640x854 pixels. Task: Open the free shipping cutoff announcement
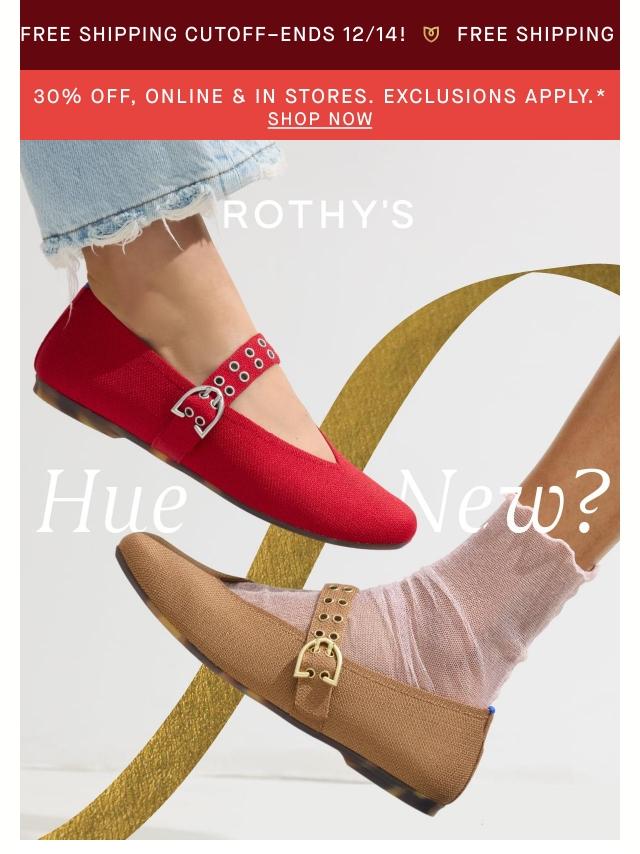click(x=213, y=34)
